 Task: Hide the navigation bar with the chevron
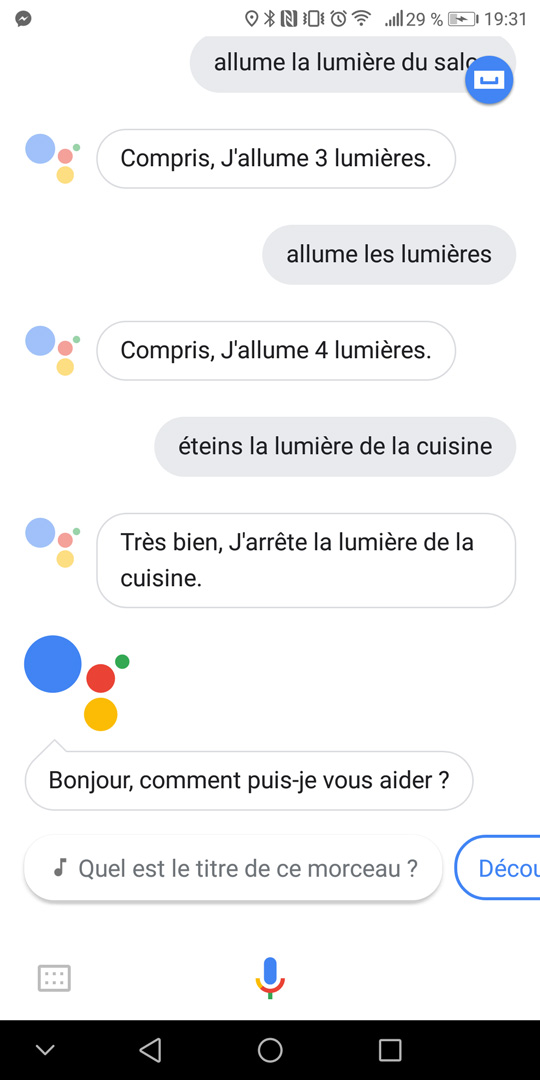pos(45,1050)
